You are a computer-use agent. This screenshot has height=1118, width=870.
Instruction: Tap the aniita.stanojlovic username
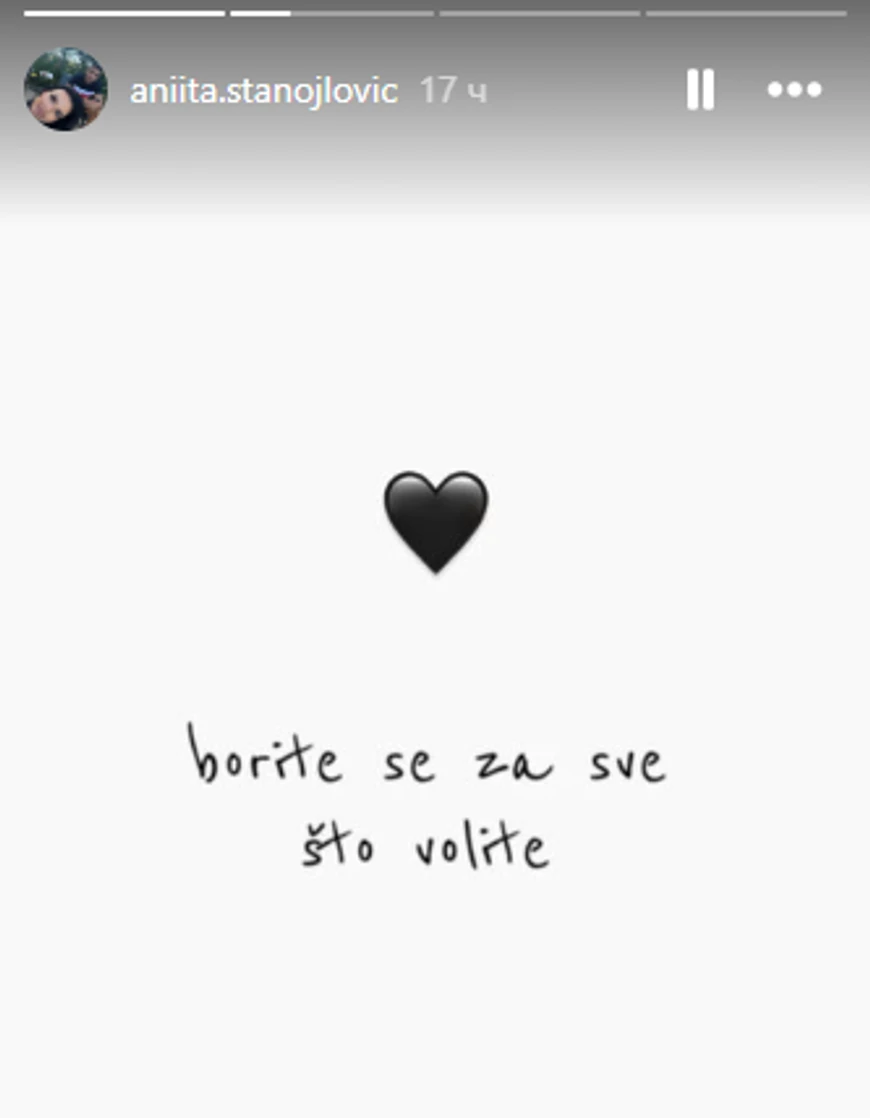click(x=264, y=91)
